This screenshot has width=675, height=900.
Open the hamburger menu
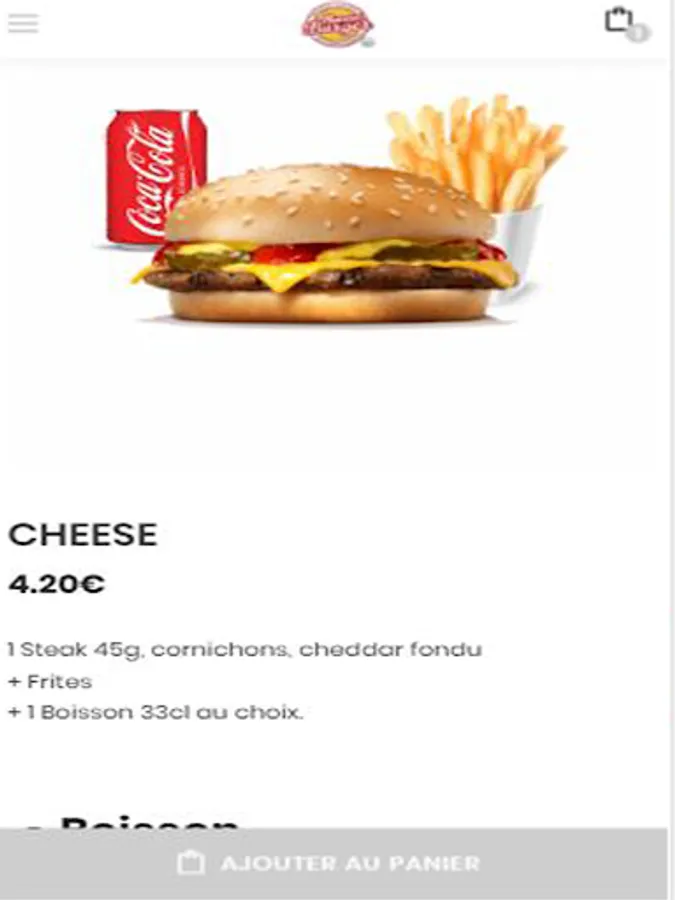pos(23,24)
